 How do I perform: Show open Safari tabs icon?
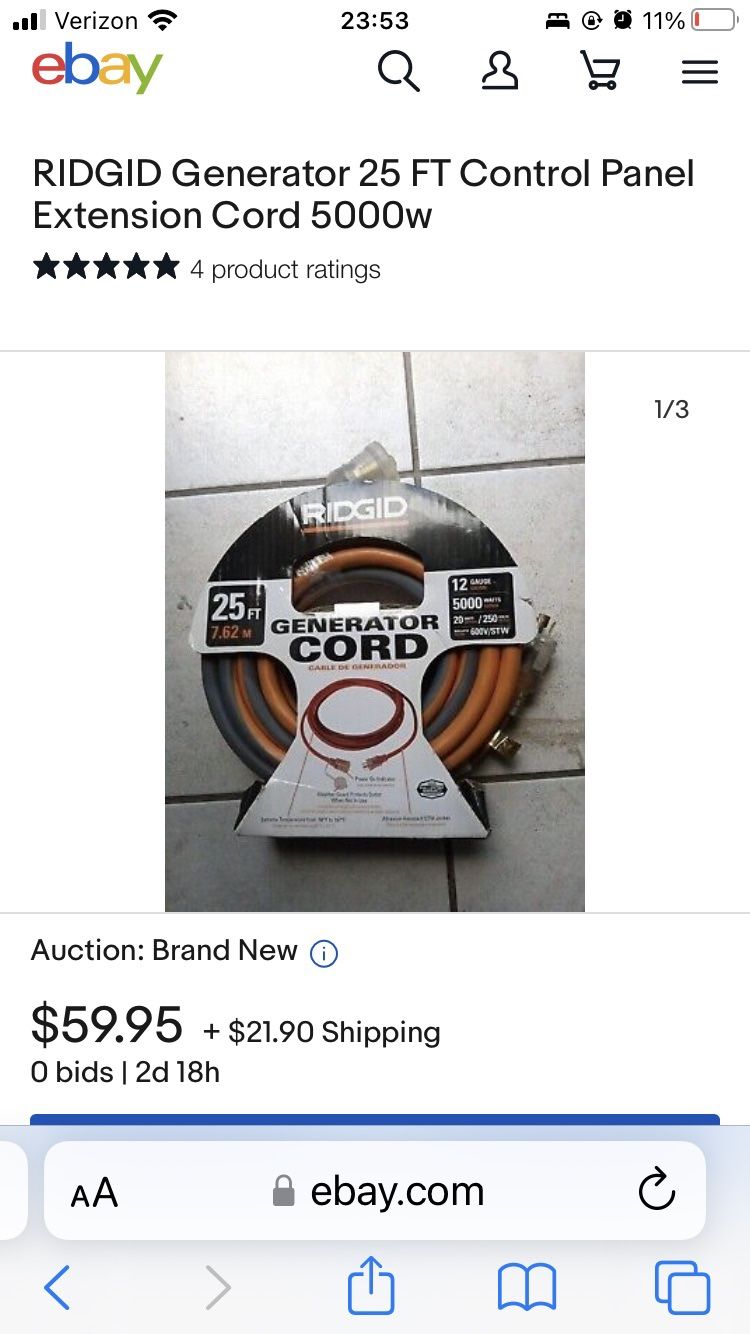683,1288
